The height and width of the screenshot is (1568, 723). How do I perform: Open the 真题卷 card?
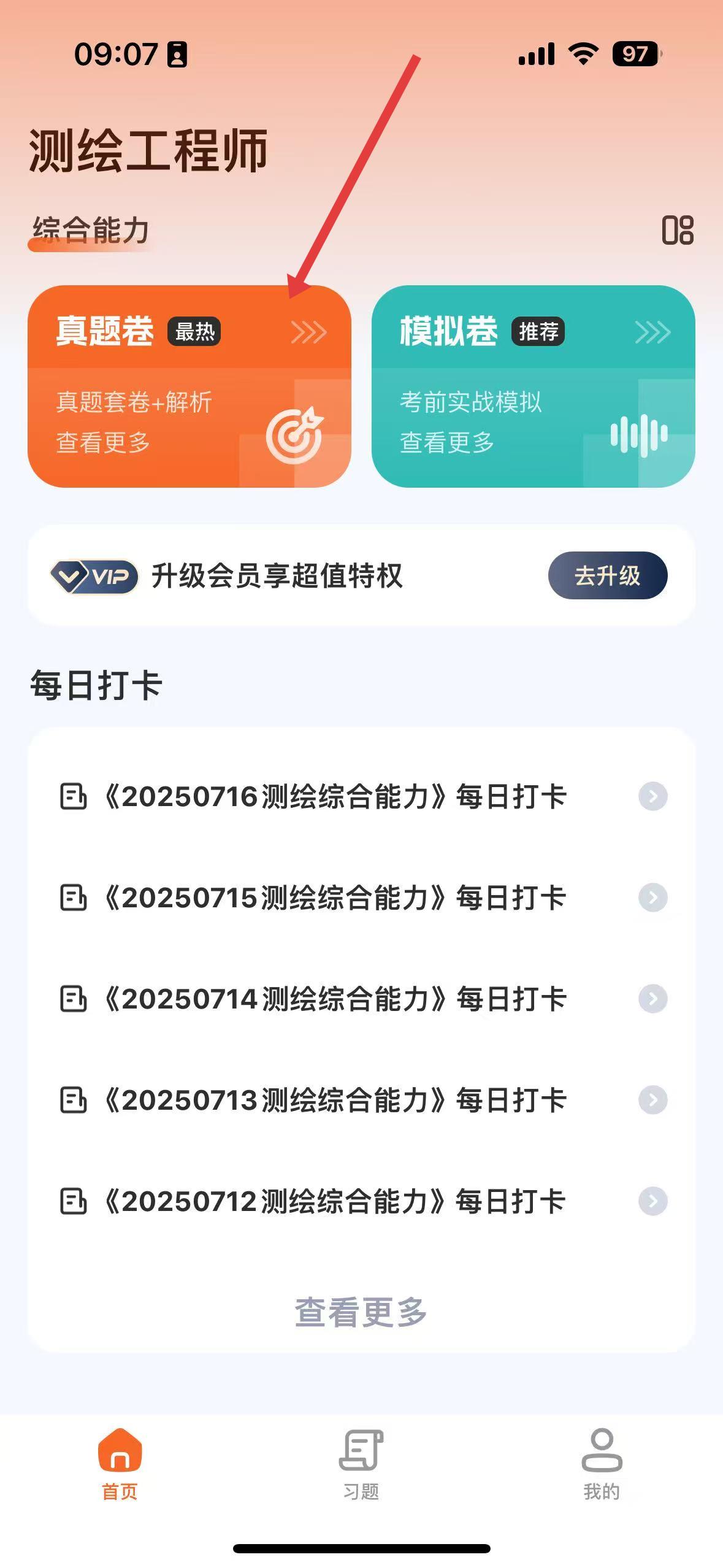coord(189,386)
